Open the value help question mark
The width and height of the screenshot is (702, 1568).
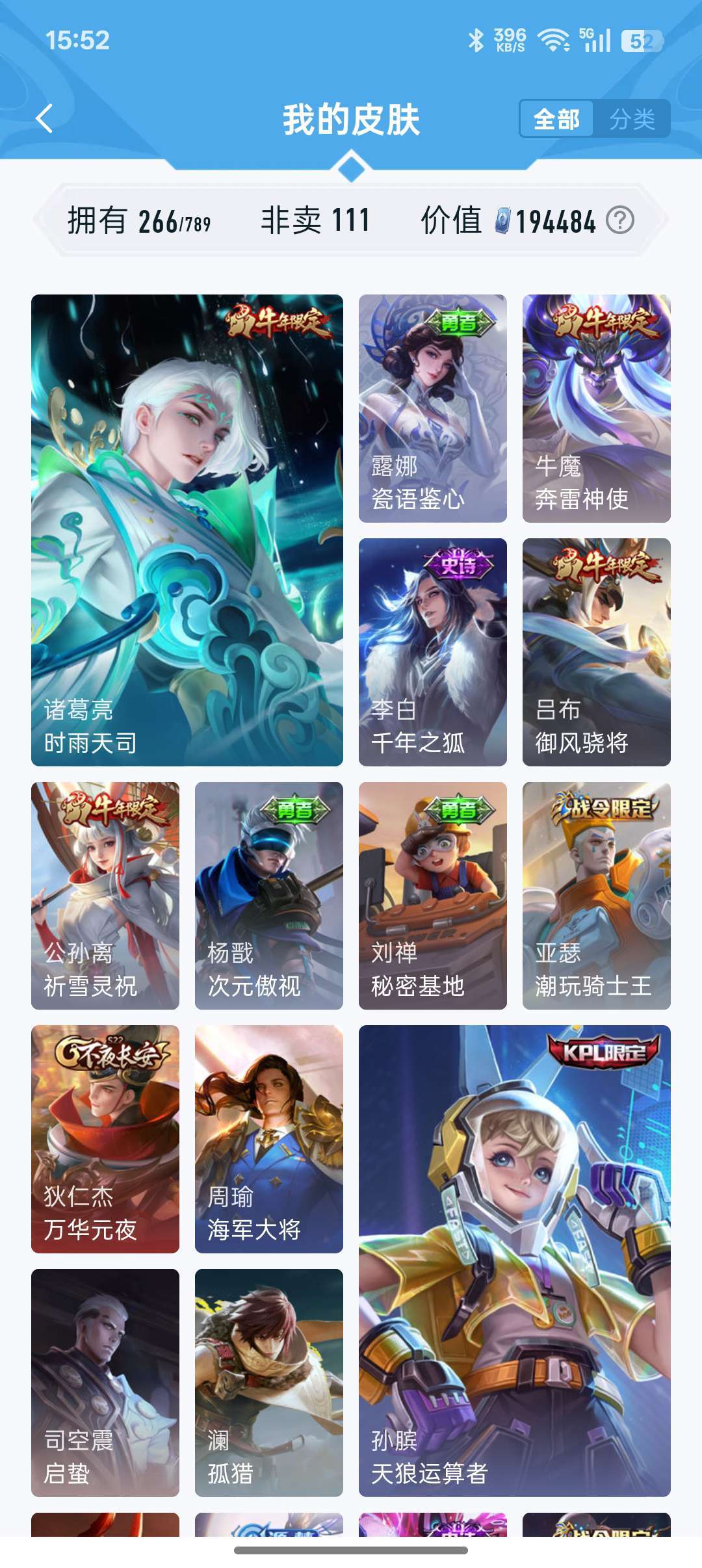point(619,220)
